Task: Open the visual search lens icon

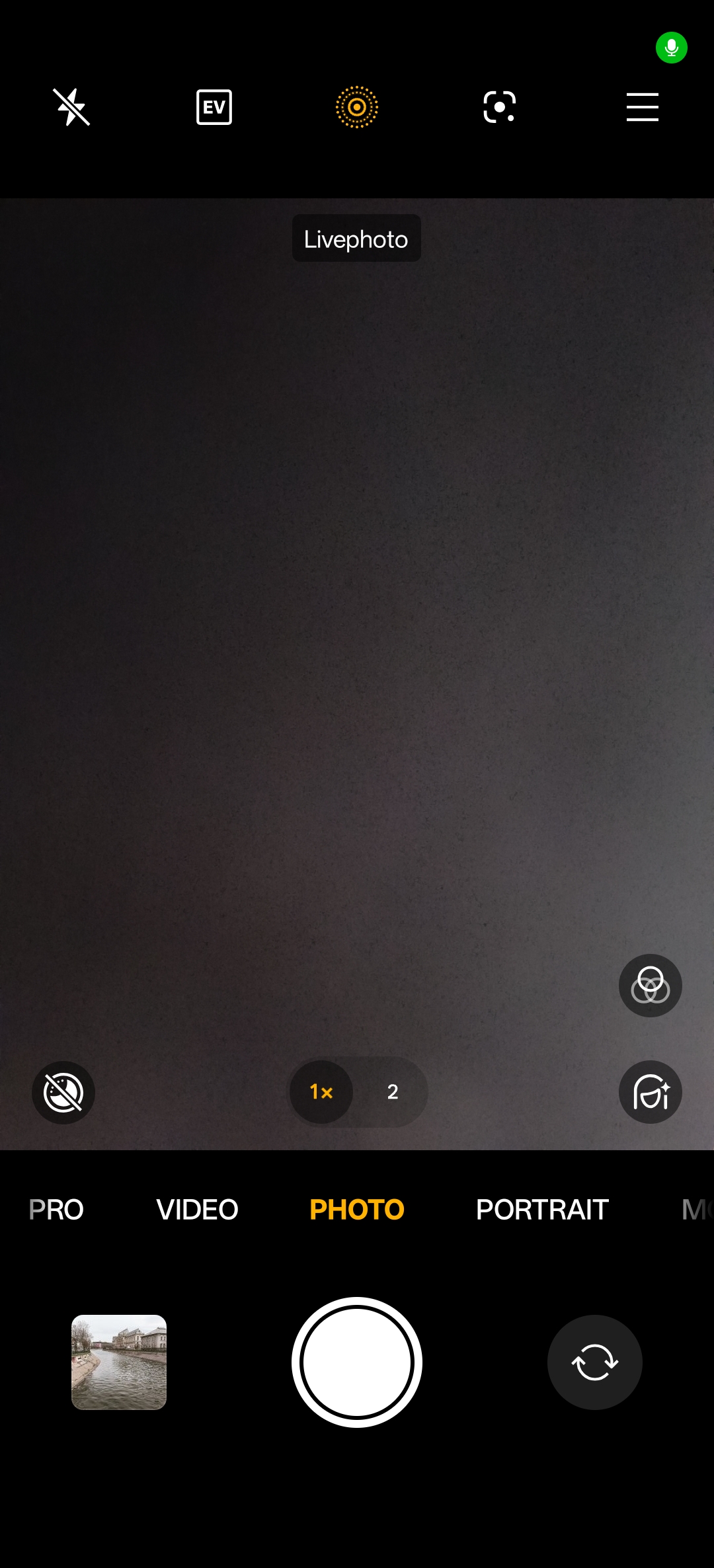Action: tap(500, 107)
